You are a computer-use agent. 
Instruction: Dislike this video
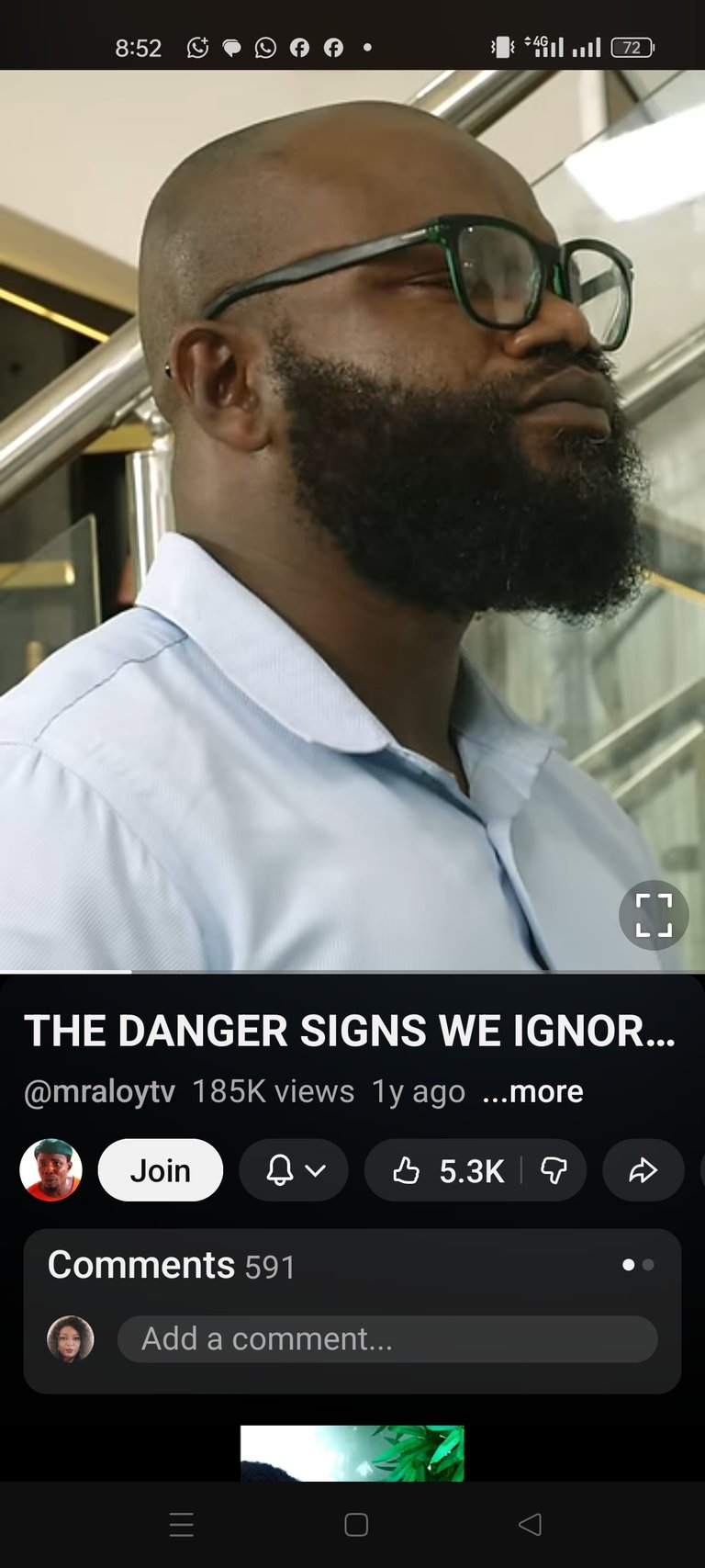pyautogui.click(x=554, y=1170)
